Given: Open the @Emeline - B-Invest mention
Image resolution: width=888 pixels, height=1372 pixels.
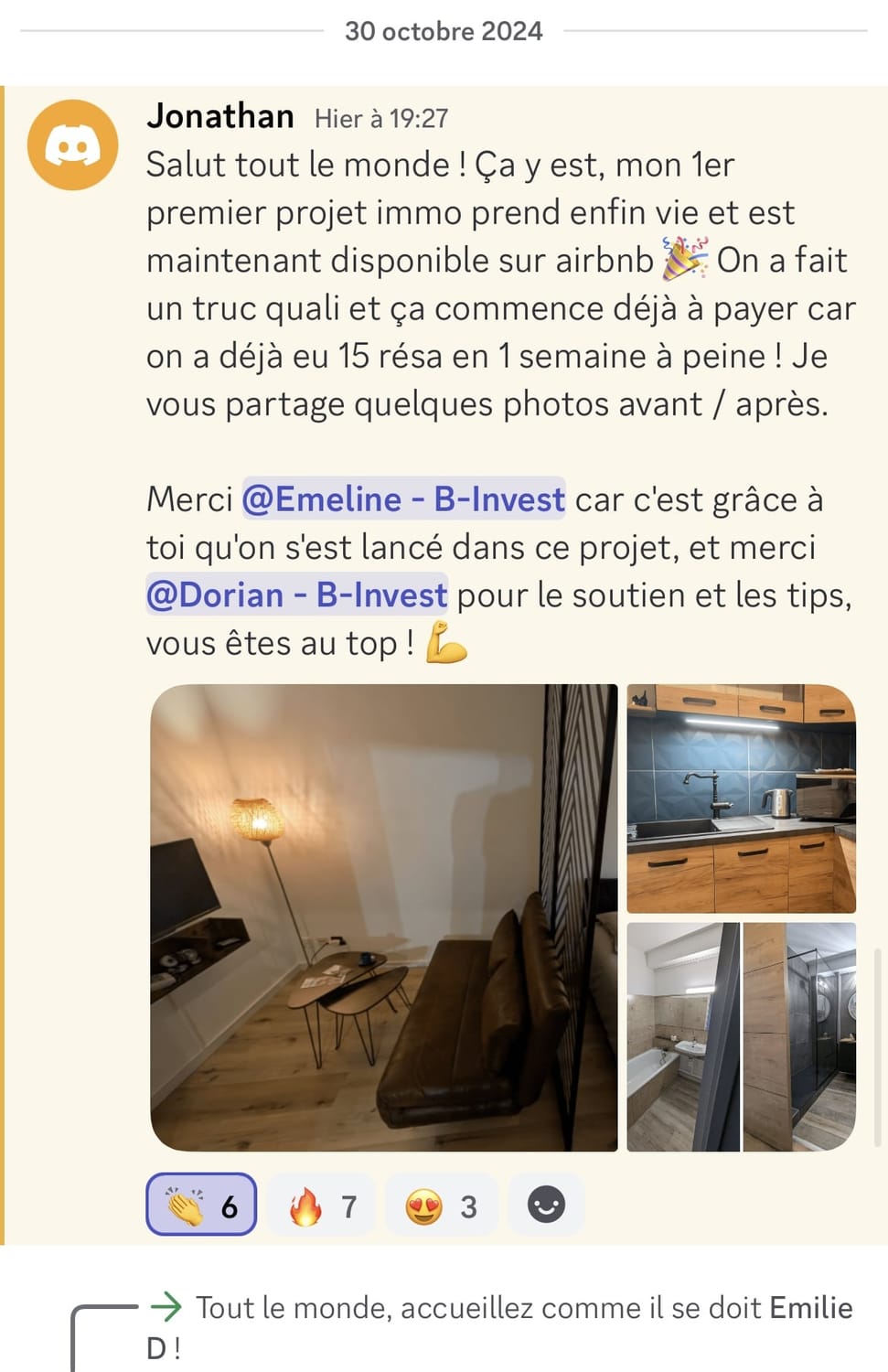Looking at the screenshot, I should pos(403,499).
